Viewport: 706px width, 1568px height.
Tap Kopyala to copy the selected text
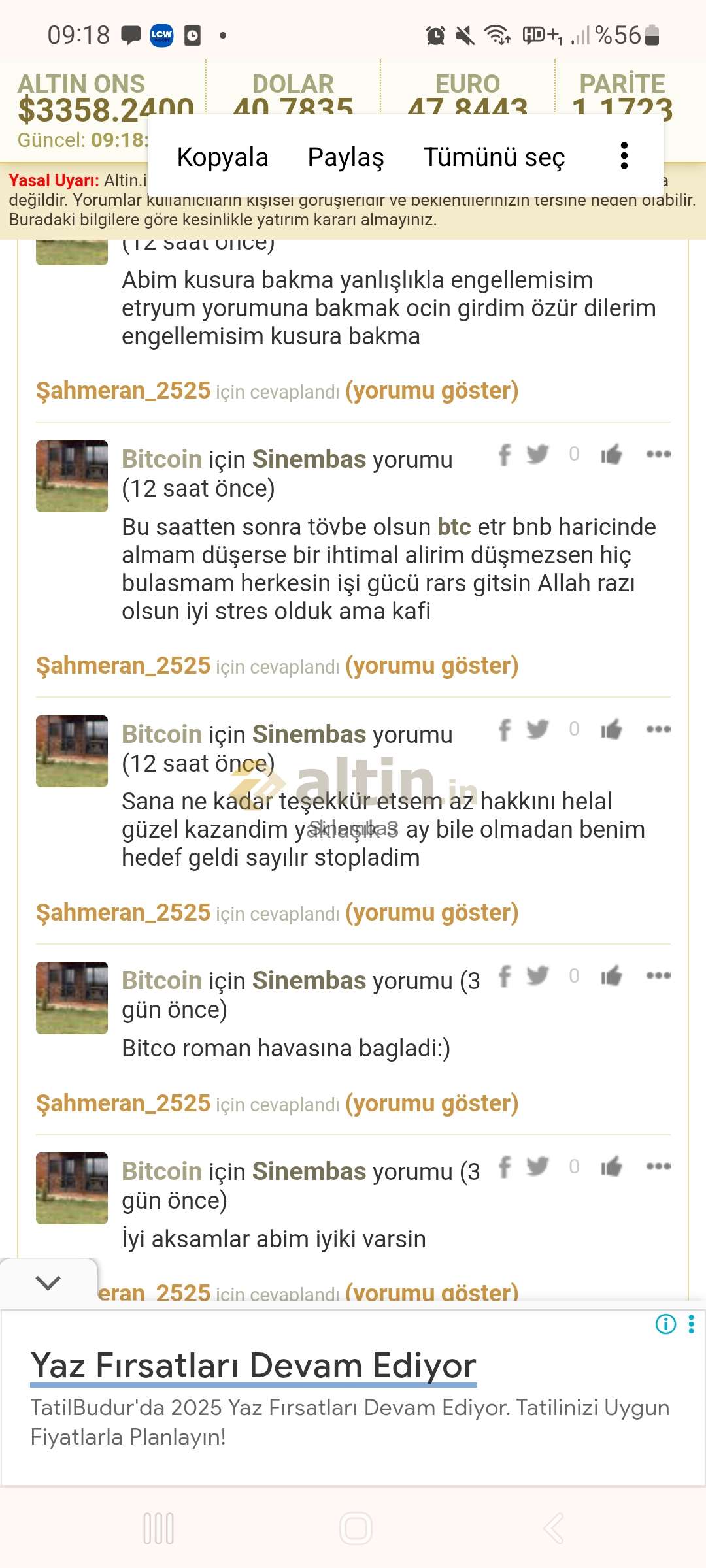[x=222, y=157]
